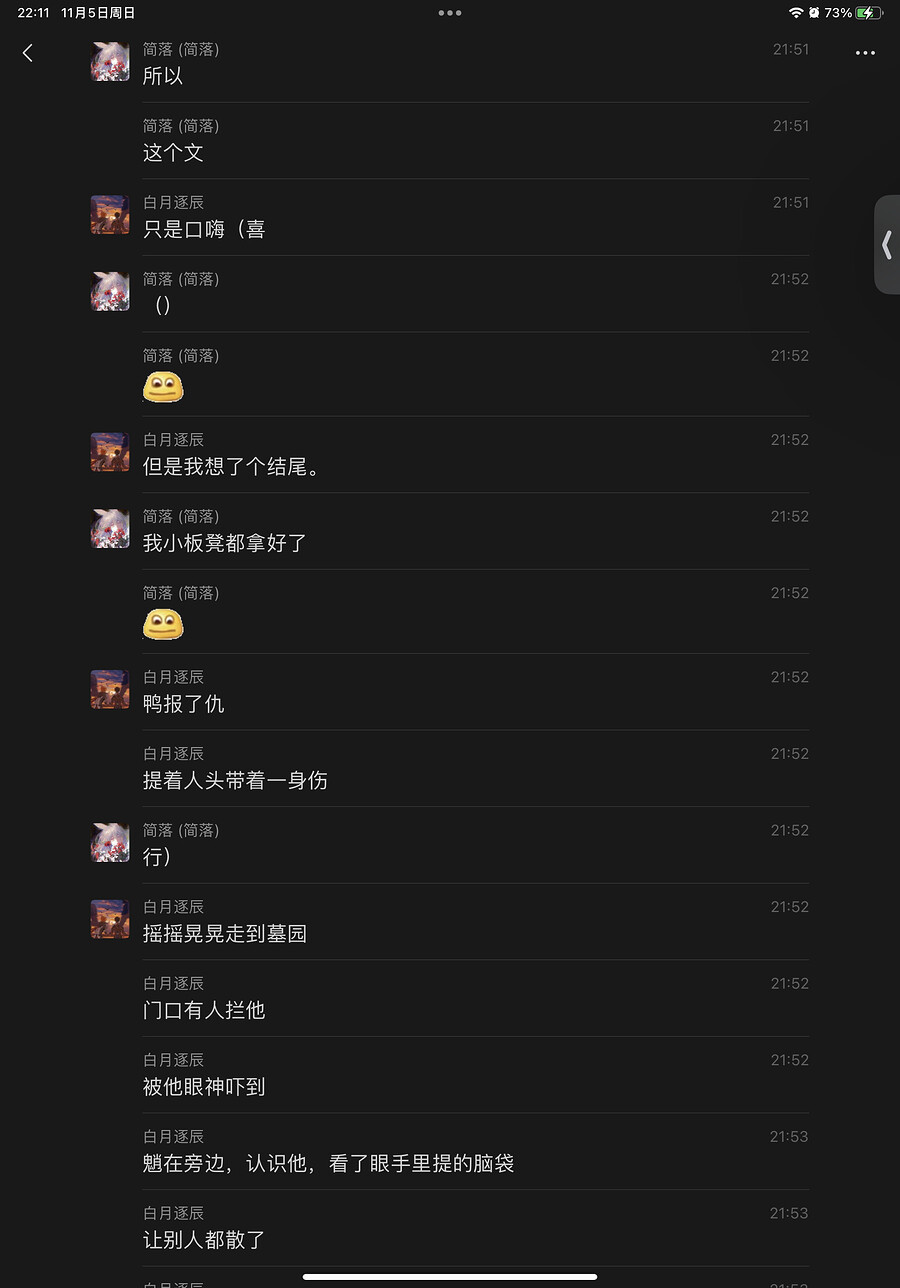Image resolution: width=900 pixels, height=1288 pixels.
Task: Go back using the top-left arrow
Action: tap(28, 53)
